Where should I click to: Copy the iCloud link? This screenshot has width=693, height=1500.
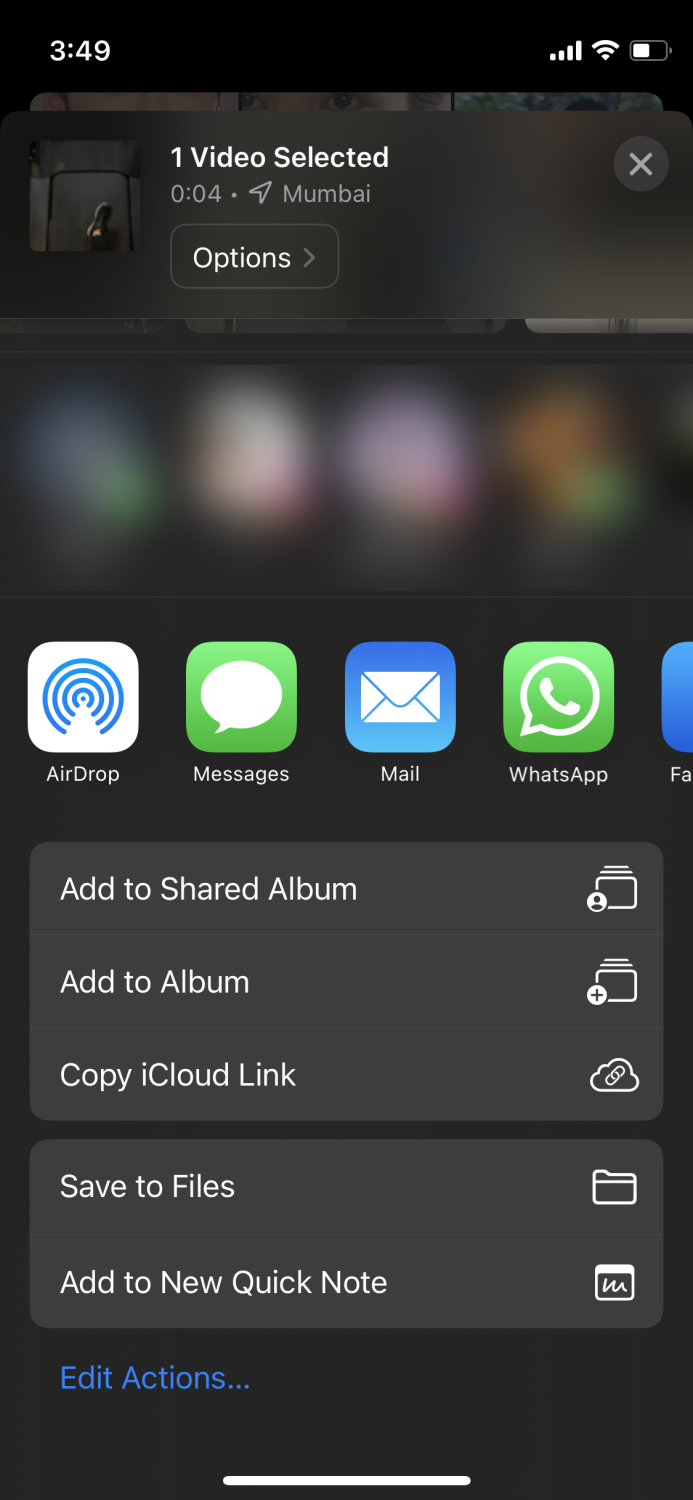point(346,1075)
